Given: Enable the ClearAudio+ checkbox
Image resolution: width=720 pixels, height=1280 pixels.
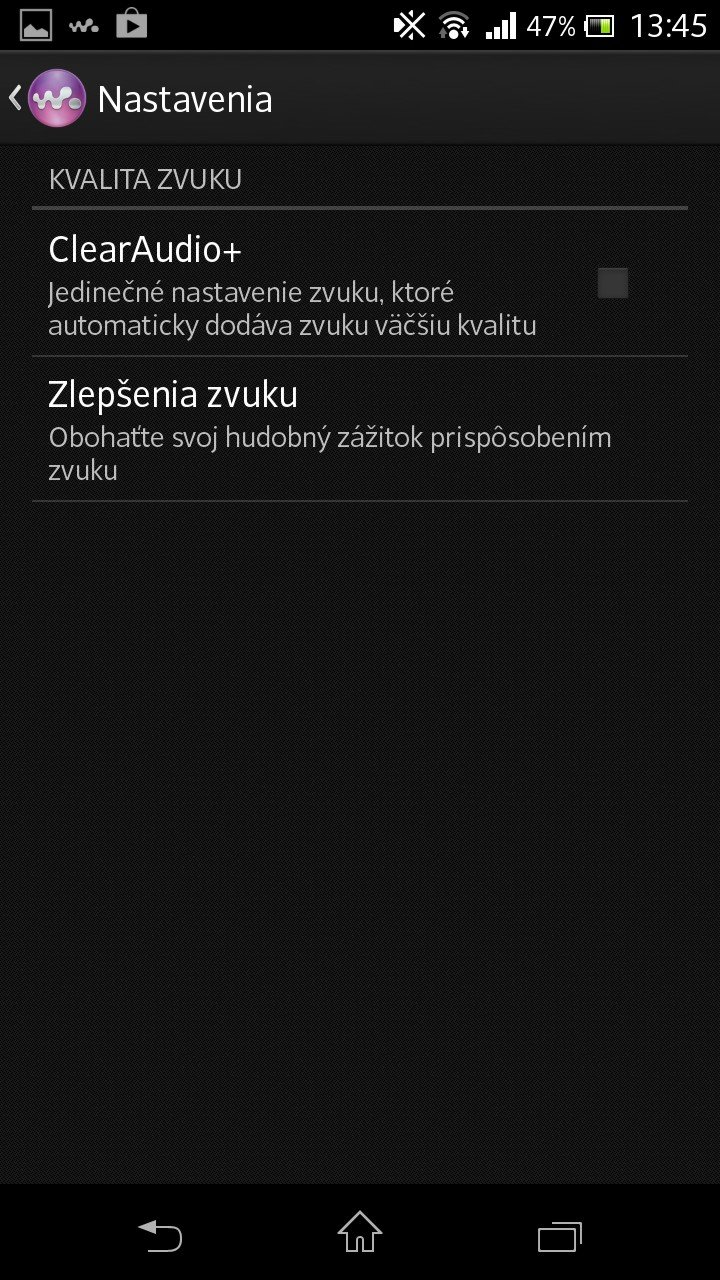Looking at the screenshot, I should [x=612, y=283].
